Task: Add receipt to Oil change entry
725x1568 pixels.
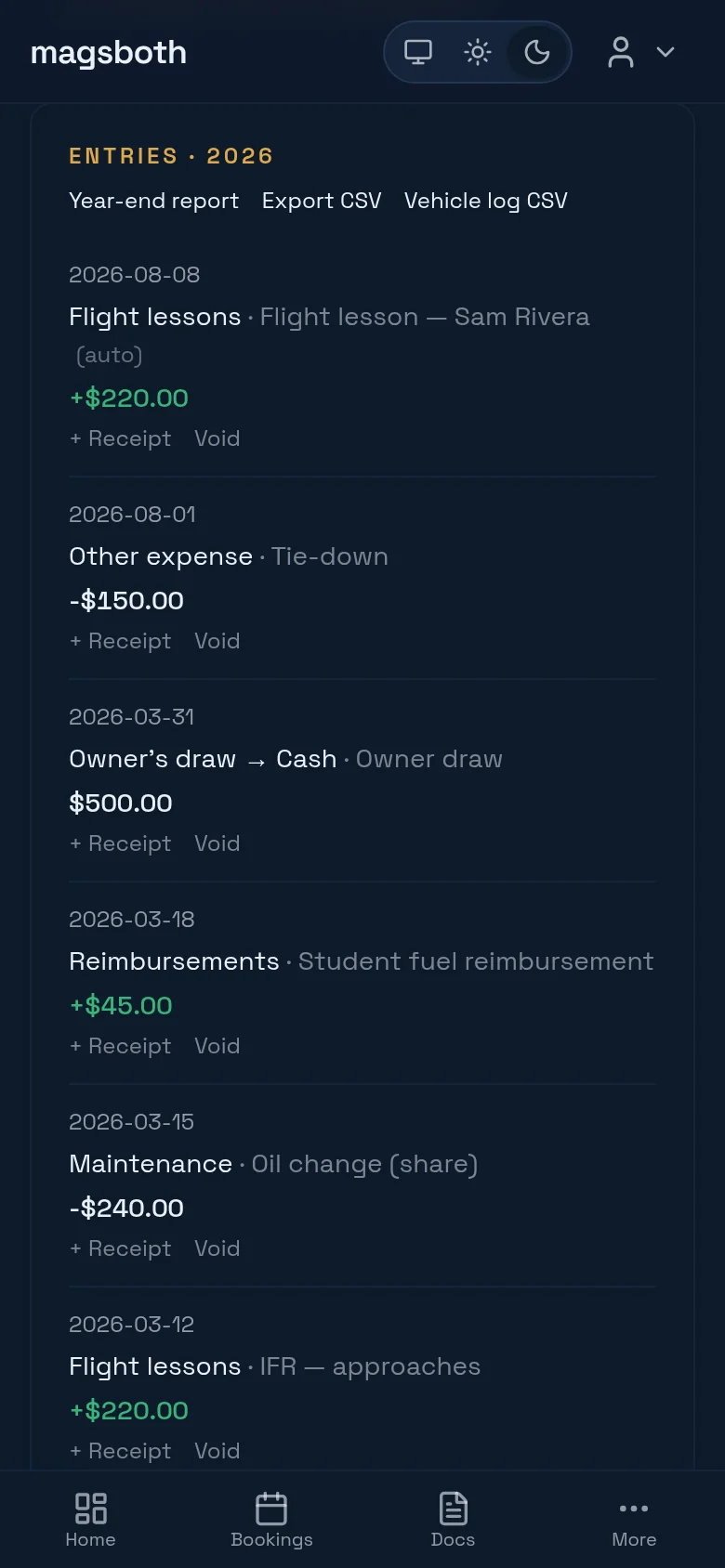Action: [121, 1248]
